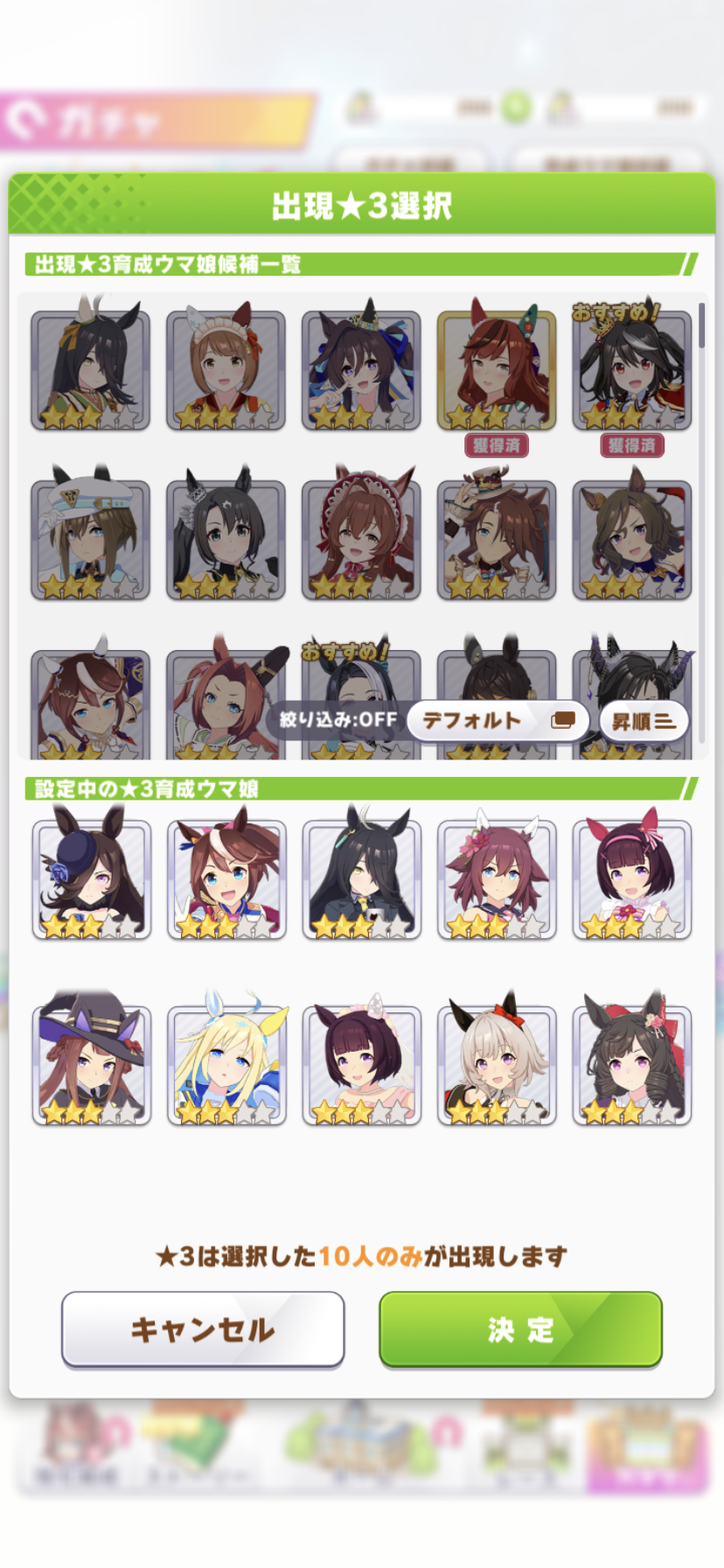
Task: Remove the selected girl with the navy mini hat
Action: click(91, 878)
